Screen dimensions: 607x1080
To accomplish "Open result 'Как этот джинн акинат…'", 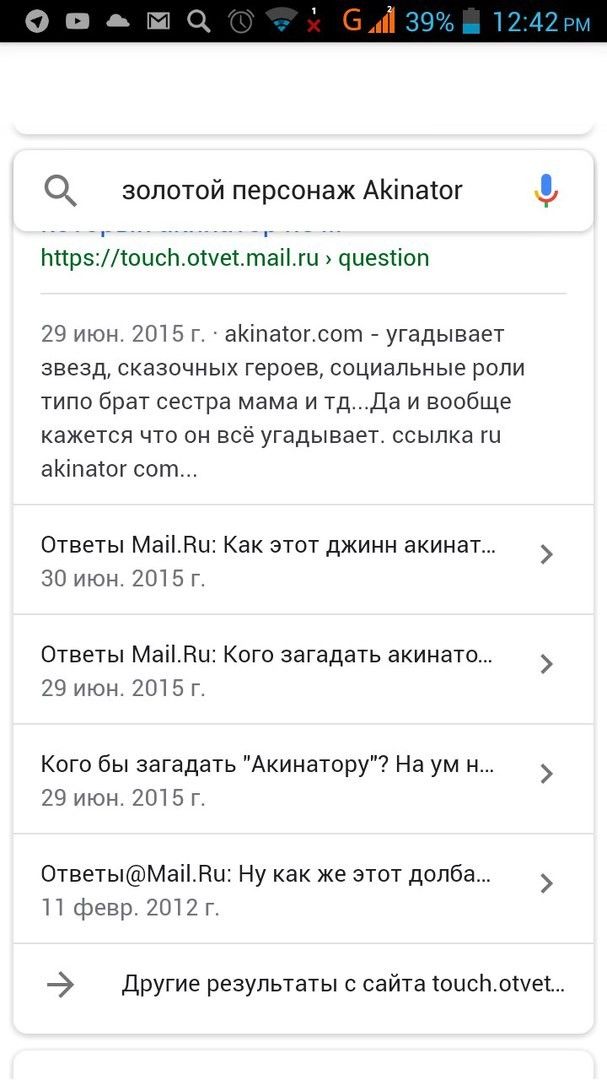I will (x=303, y=559).
